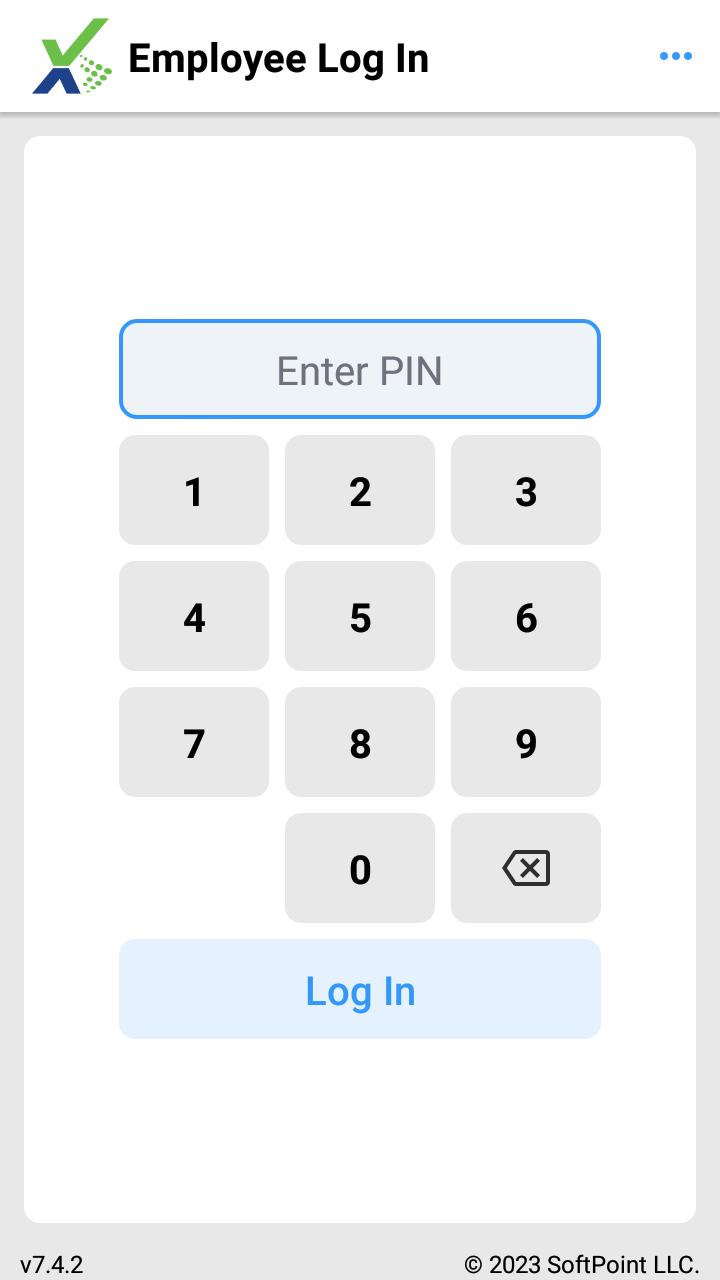Delete the last PIN digit with backspace

[x=526, y=869]
